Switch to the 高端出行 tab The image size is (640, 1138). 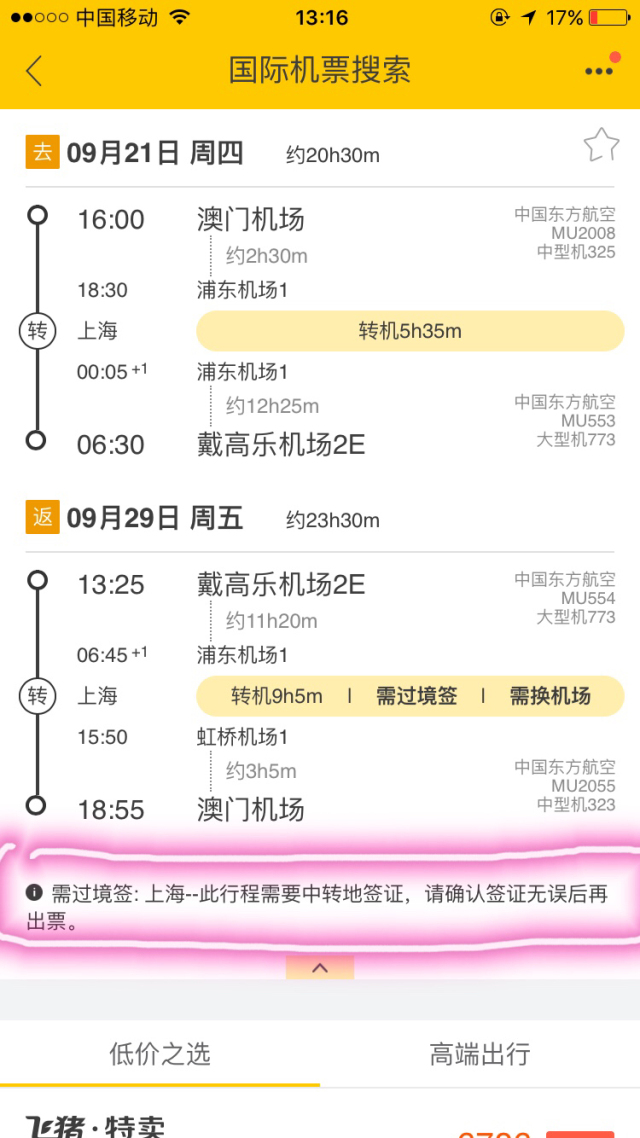(480, 1054)
